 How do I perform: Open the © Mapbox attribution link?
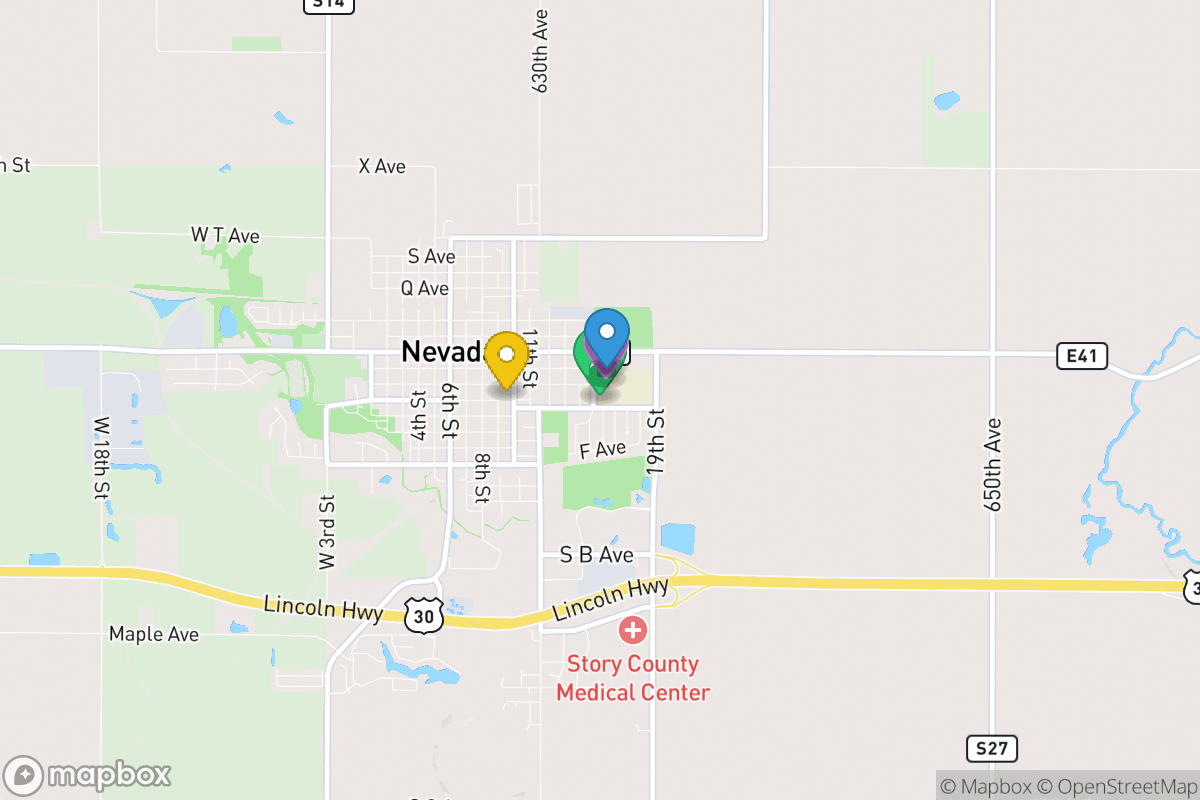tap(987, 785)
